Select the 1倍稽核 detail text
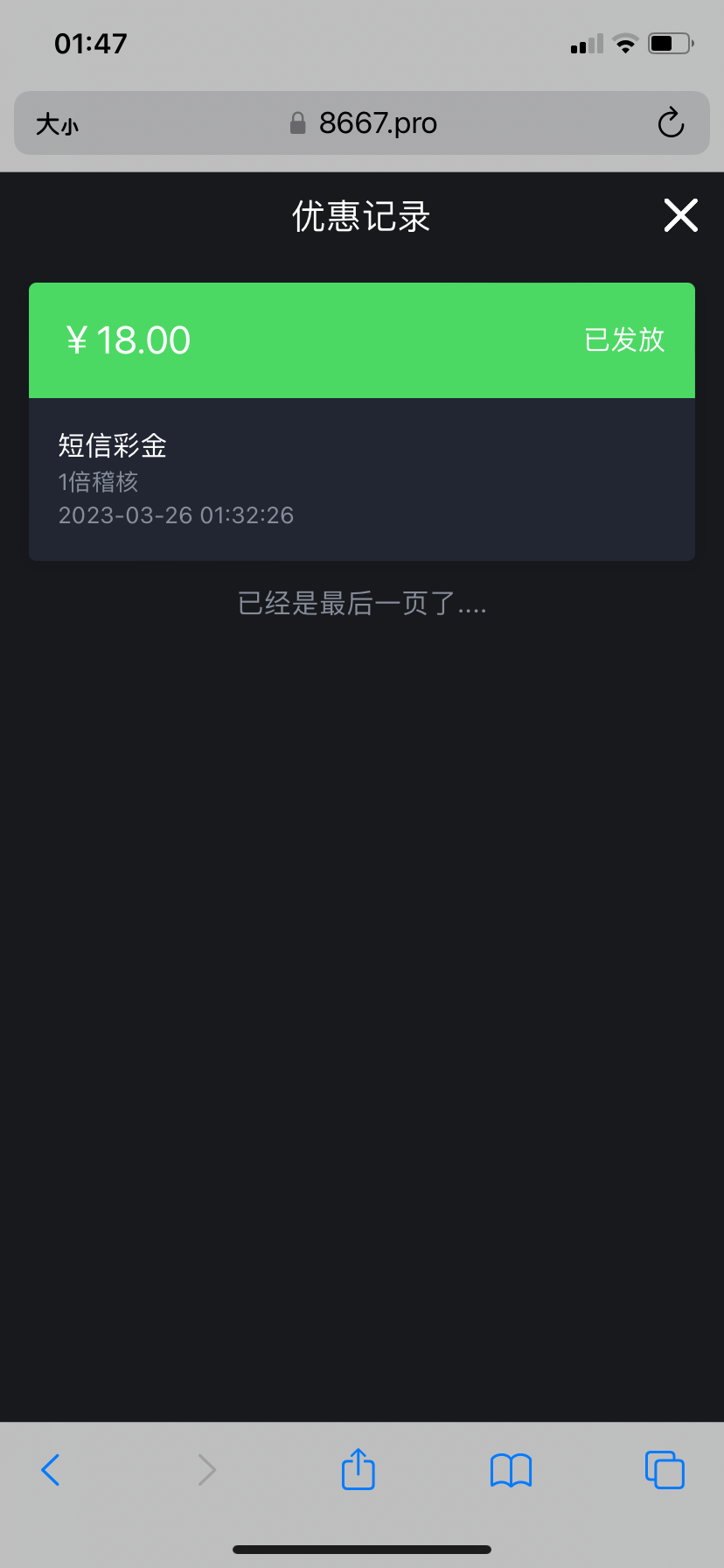 pyautogui.click(x=97, y=482)
